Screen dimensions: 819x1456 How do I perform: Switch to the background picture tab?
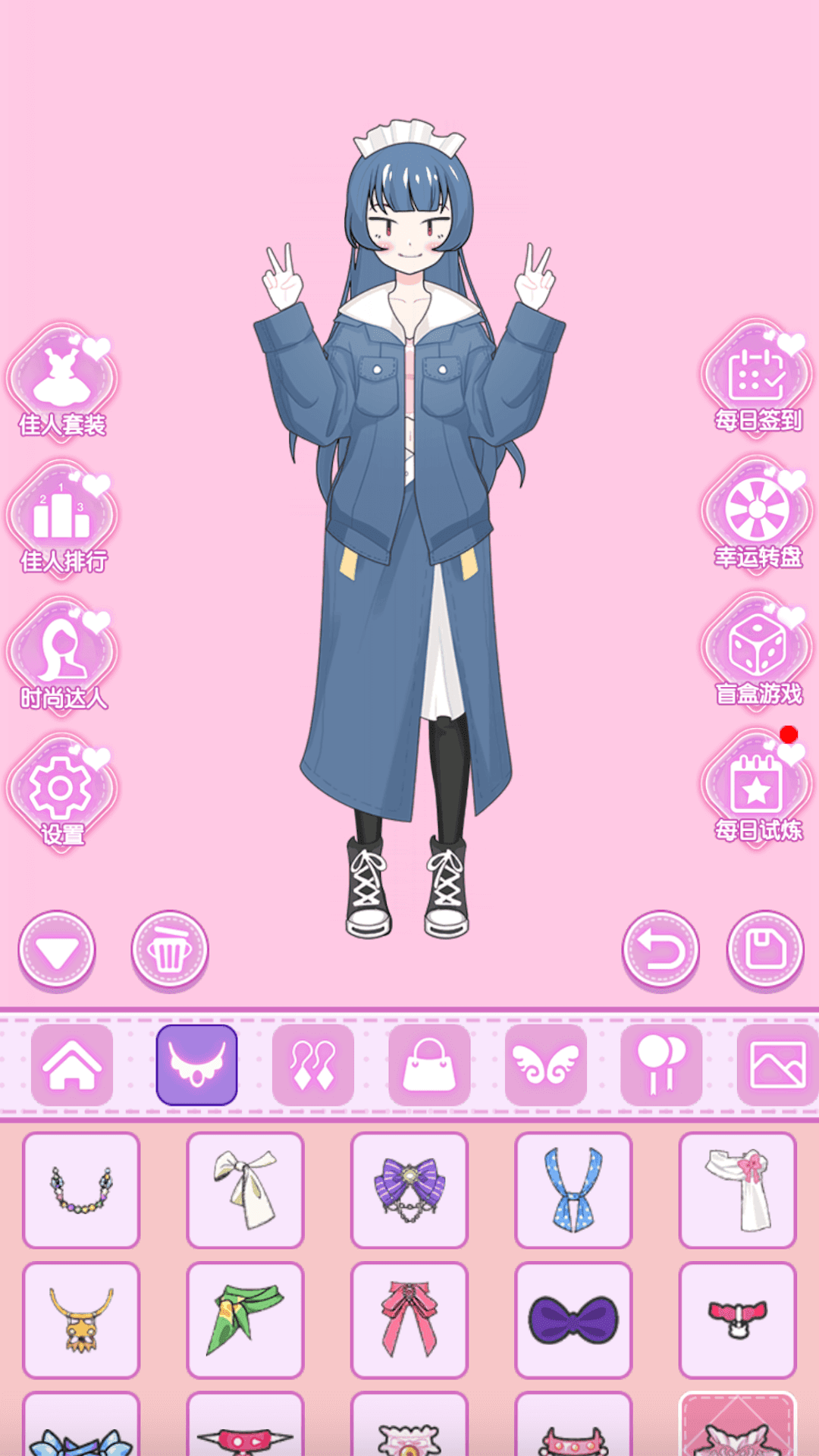point(777,1065)
